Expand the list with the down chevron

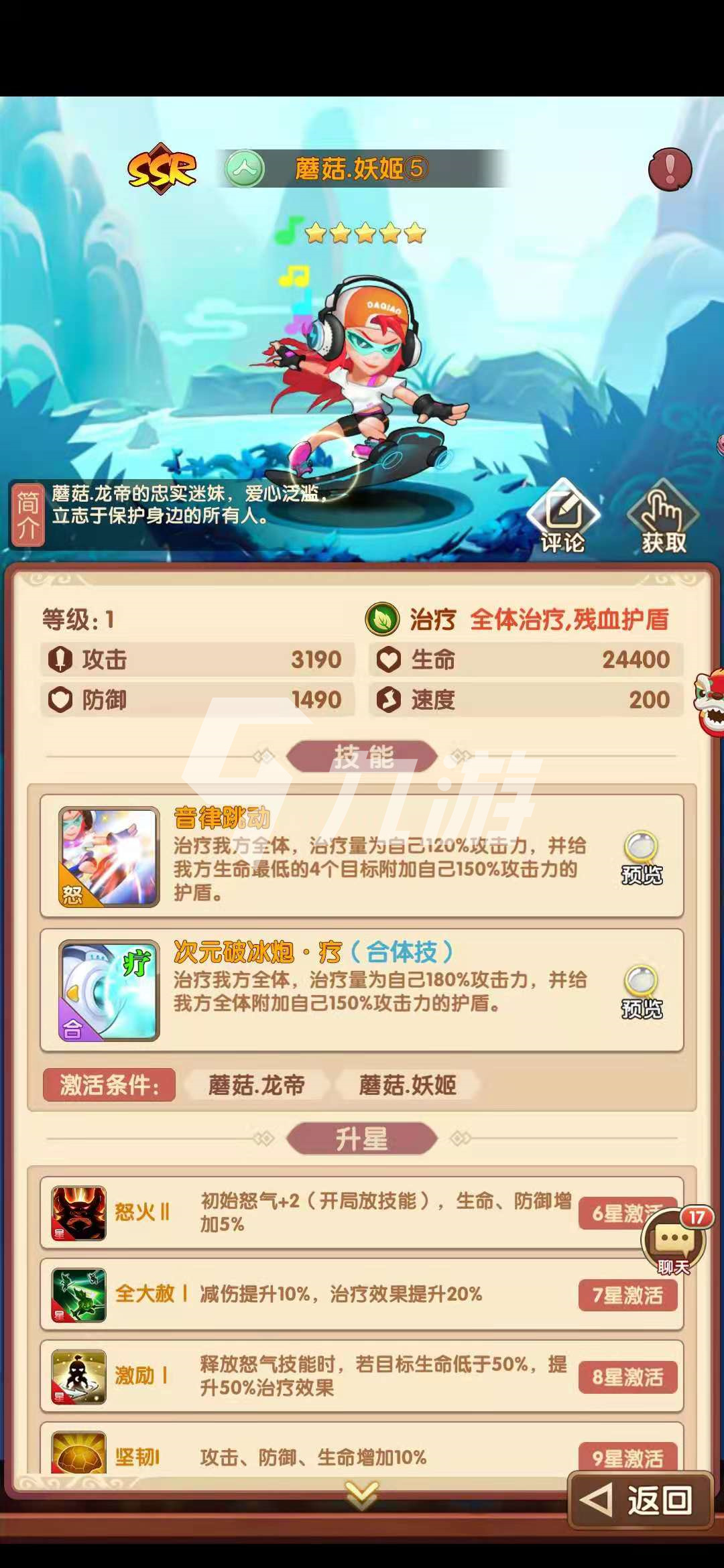pos(361,1495)
